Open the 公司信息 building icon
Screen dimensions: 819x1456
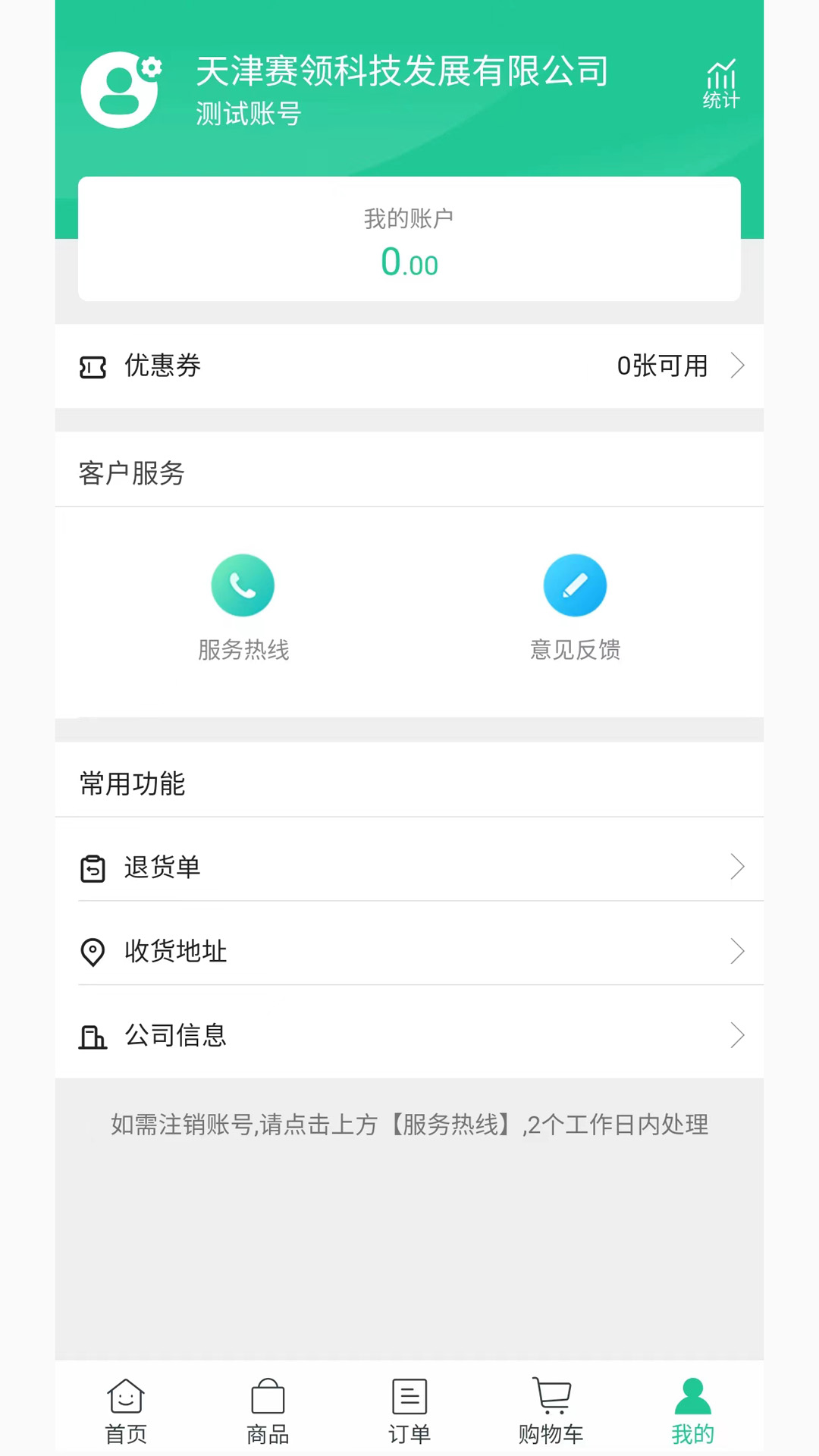pyautogui.click(x=93, y=1035)
